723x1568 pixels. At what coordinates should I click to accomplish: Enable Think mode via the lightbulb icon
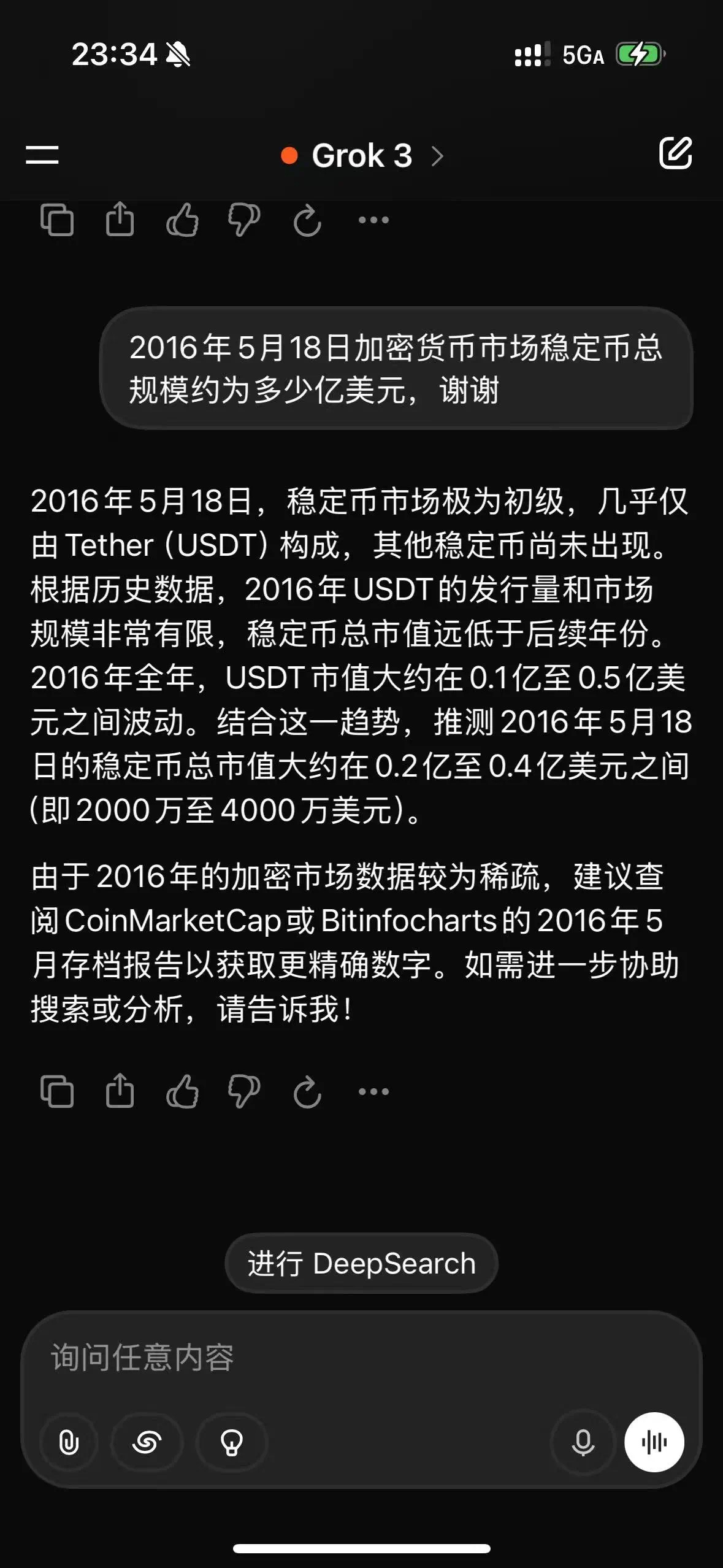coord(231,1442)
